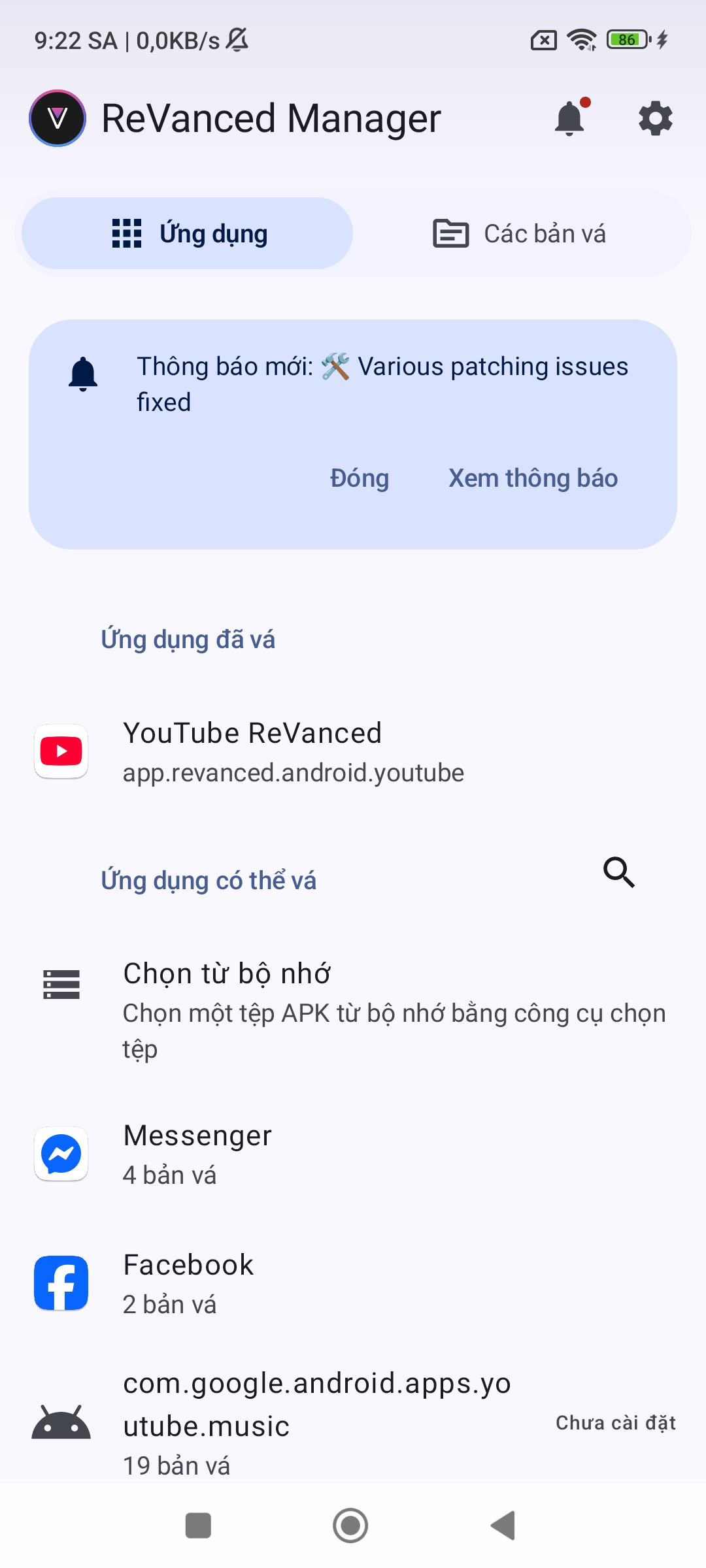706x1568 pixels.
Task: Dismiss the announcement with Đóng
Action: point(360,478)
